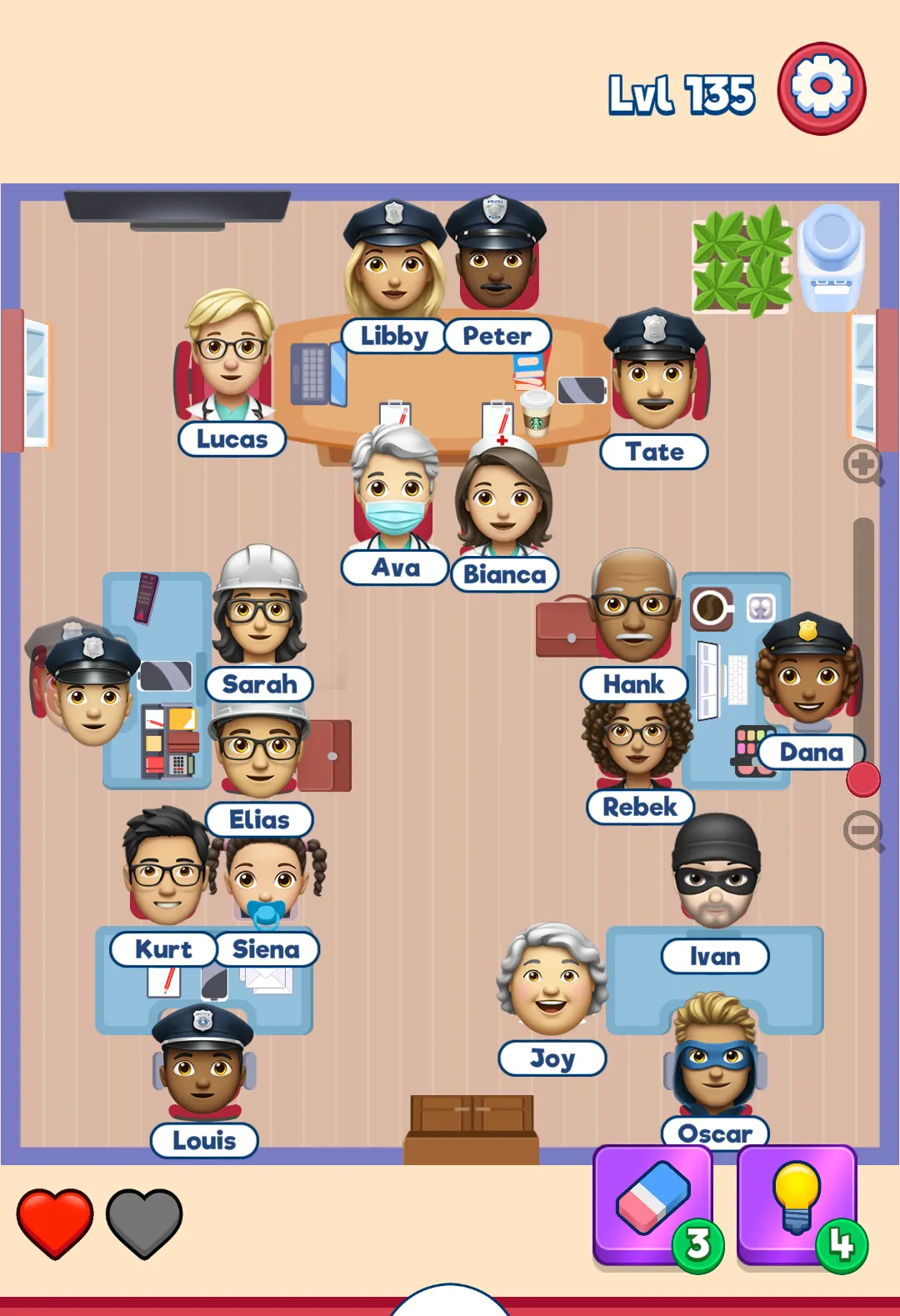Pick the officer named Tate
The image size is (900, 1316).
(655, 375)
